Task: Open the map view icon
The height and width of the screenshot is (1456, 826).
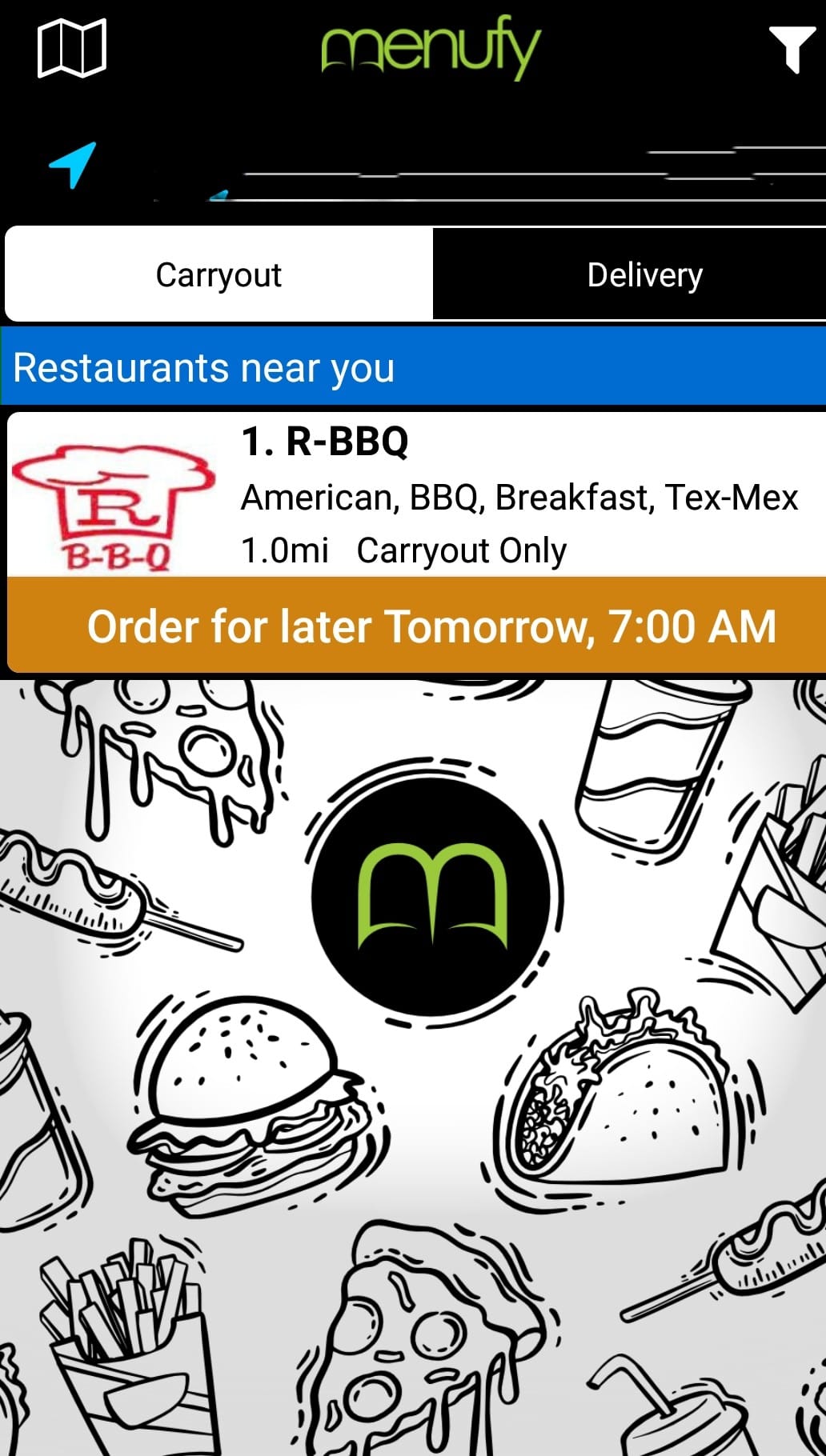Action: point(72,49)
